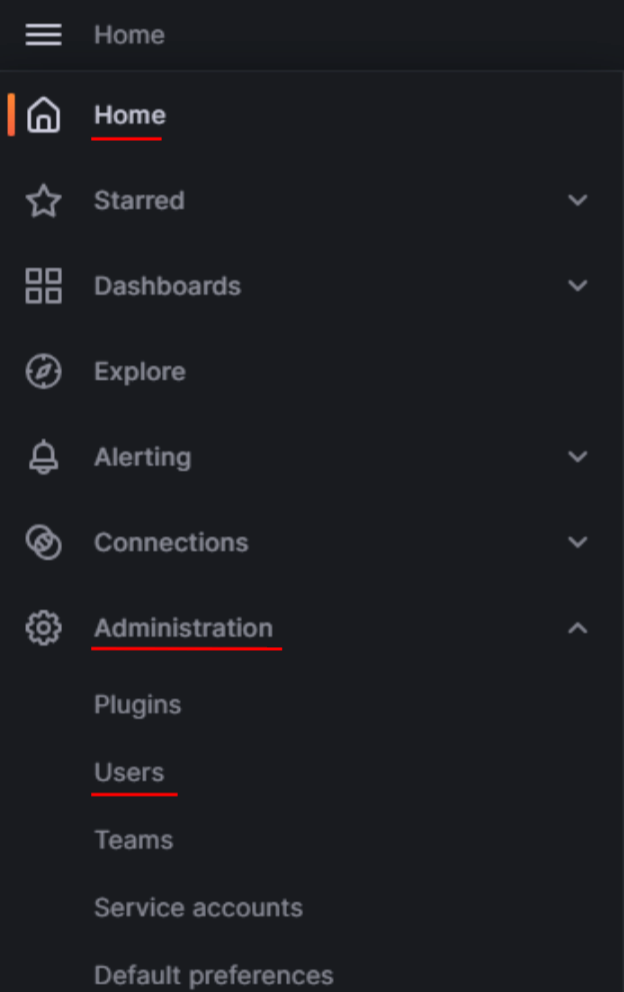
Task: Collapse the Administration section
Action: tap(577, 628)
